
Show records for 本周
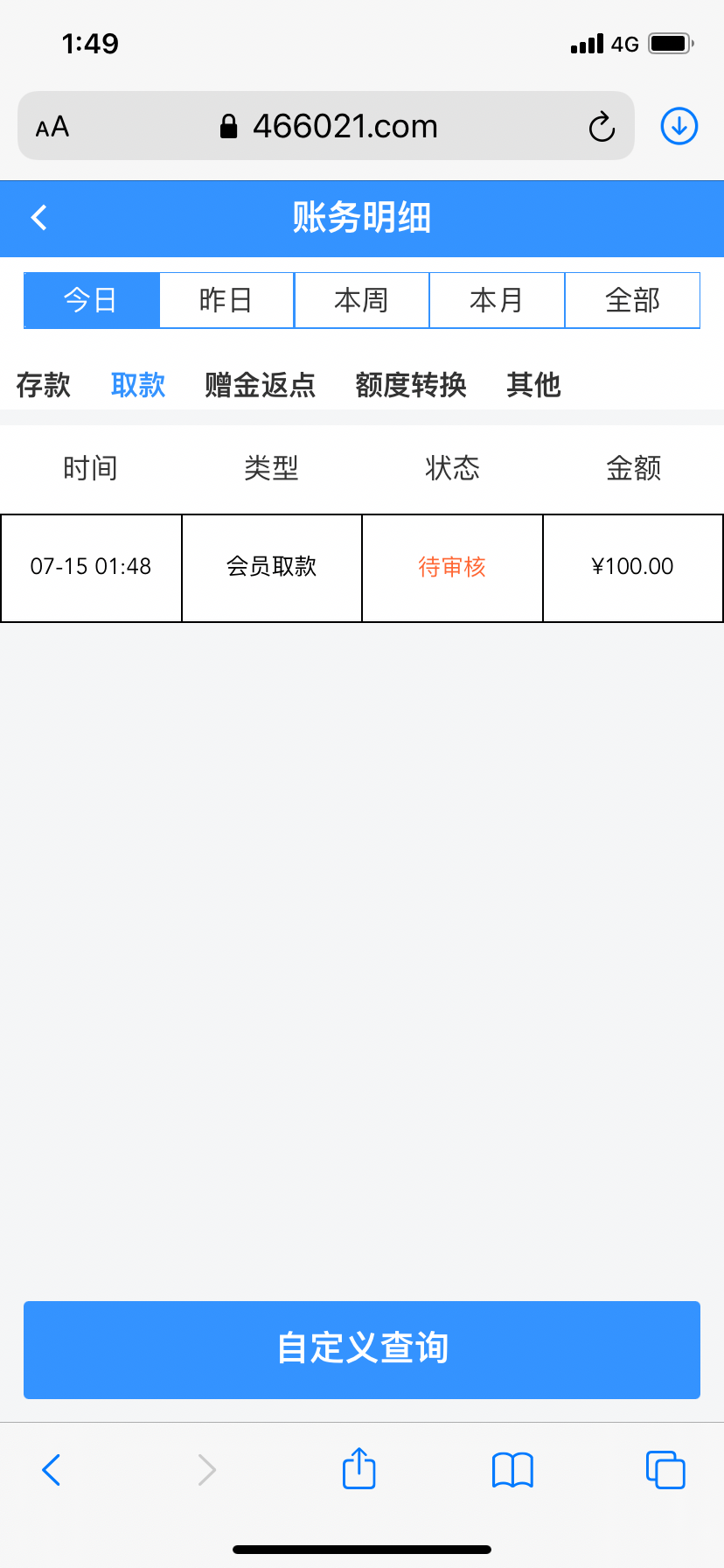(x=361, y=300)
